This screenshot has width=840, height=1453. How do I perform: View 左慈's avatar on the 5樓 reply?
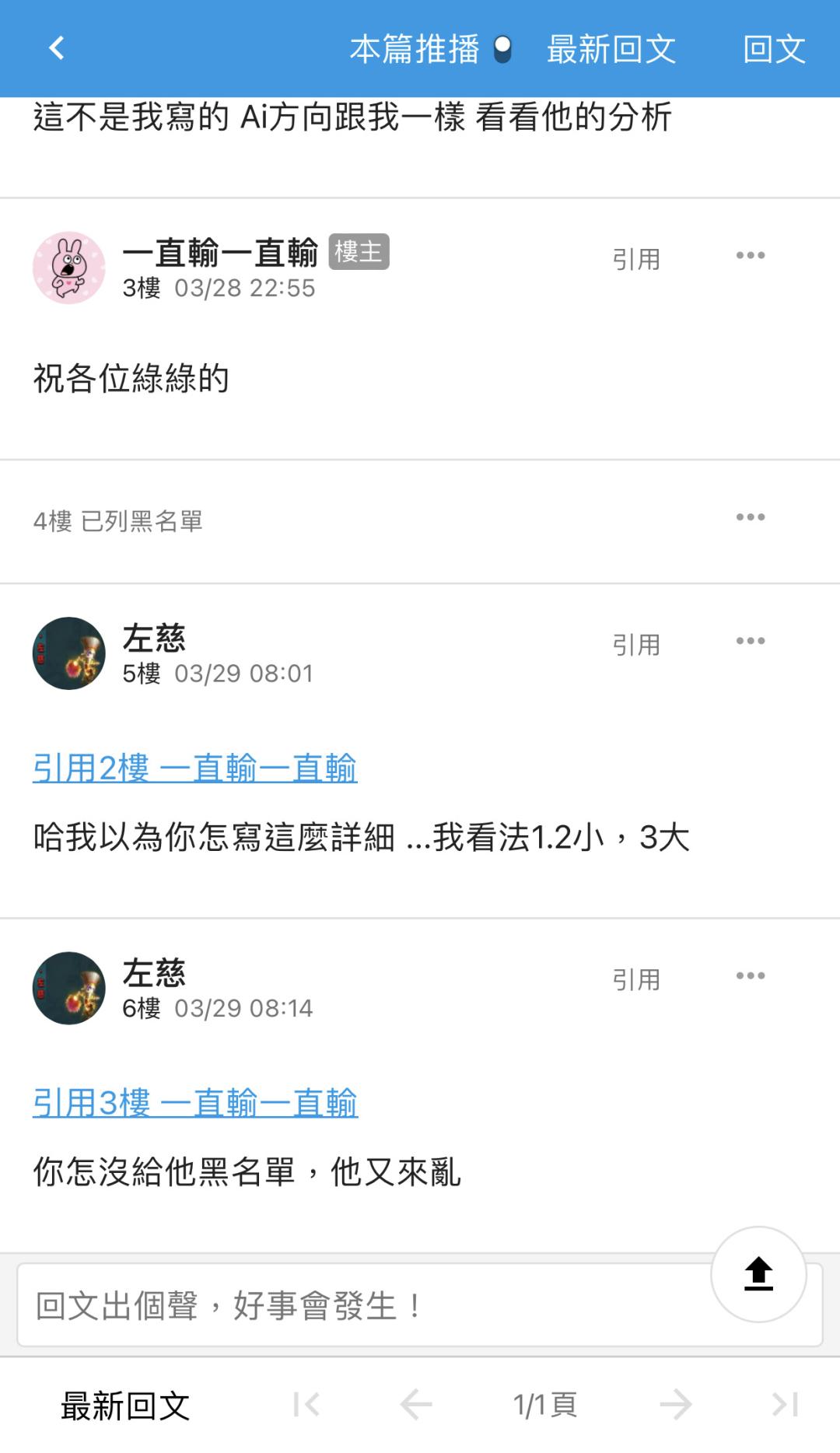coord(69,653)
